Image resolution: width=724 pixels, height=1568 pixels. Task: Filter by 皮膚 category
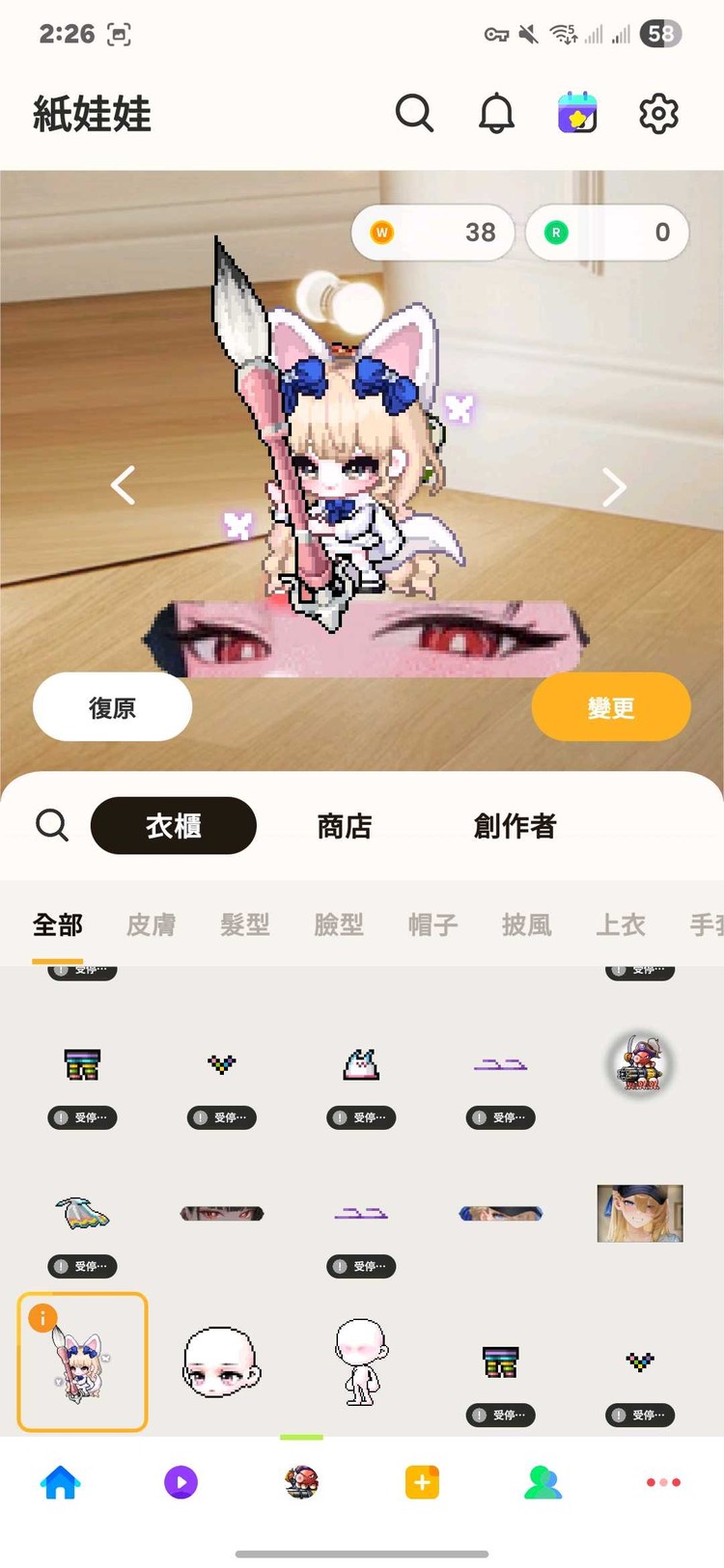151,925
